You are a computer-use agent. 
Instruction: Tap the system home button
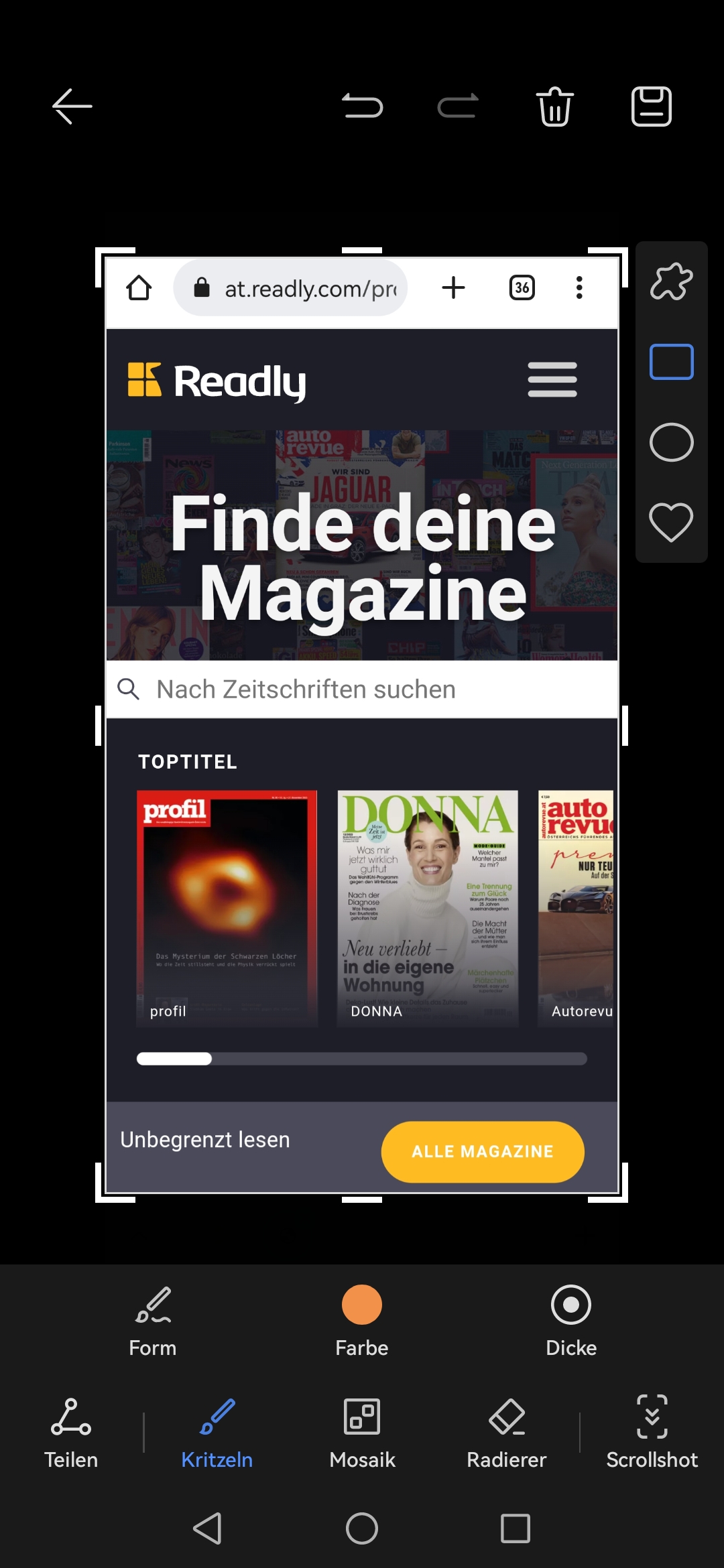362,1528
